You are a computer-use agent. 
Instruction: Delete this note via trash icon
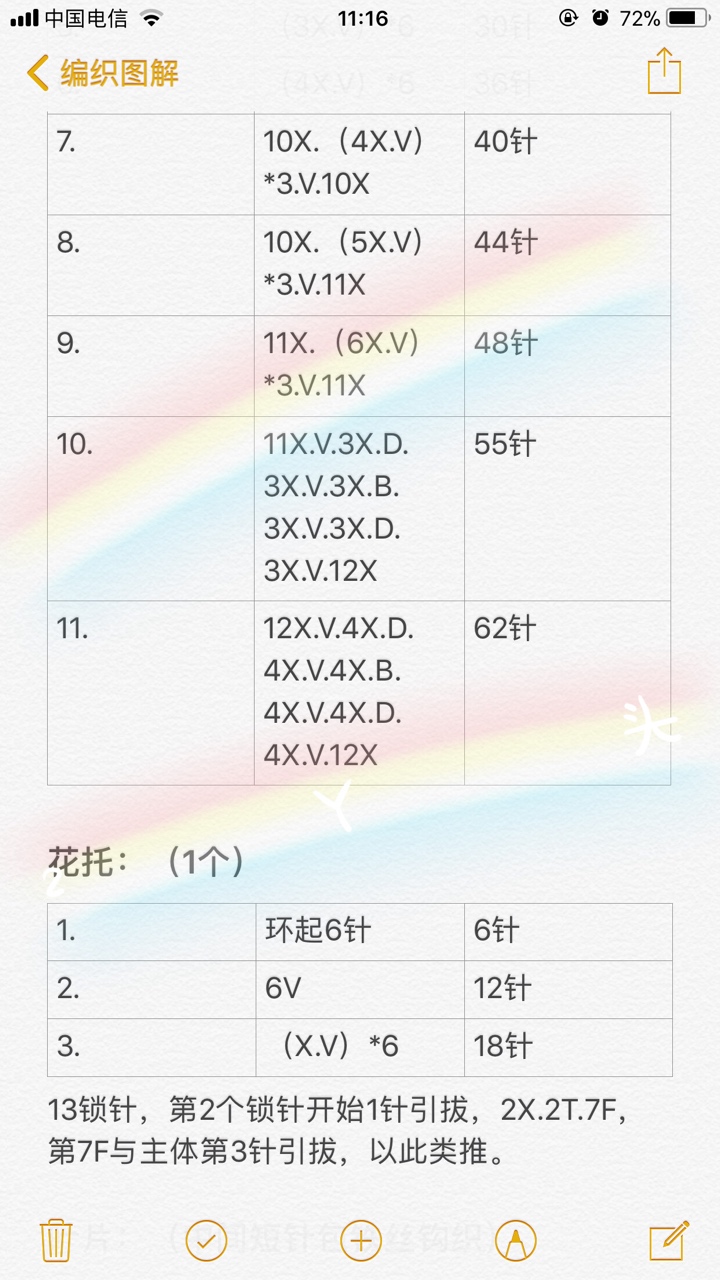pyautogui.click(x=56, y=1241)
